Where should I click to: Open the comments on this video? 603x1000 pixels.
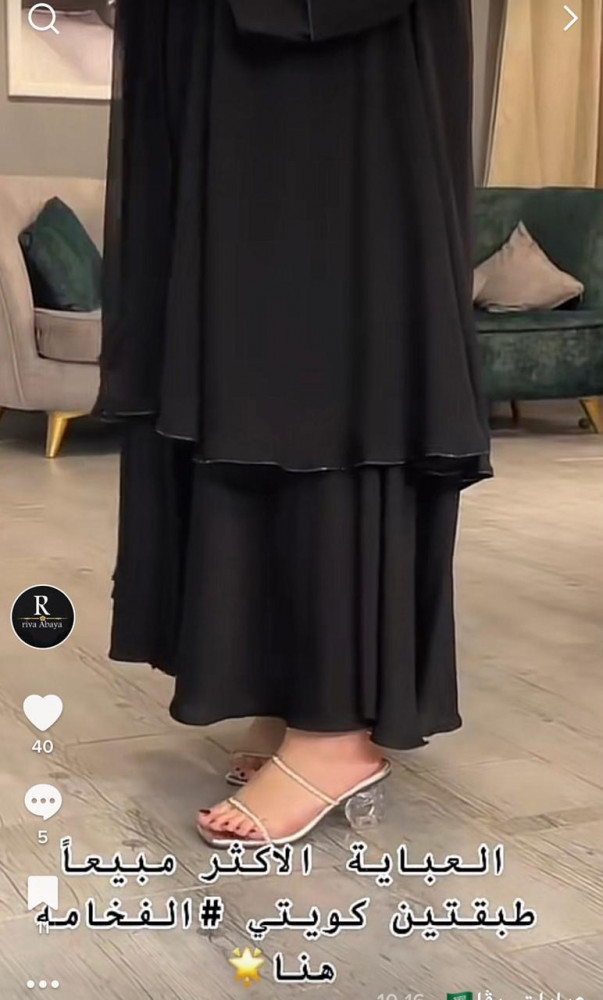coord(43,803)
